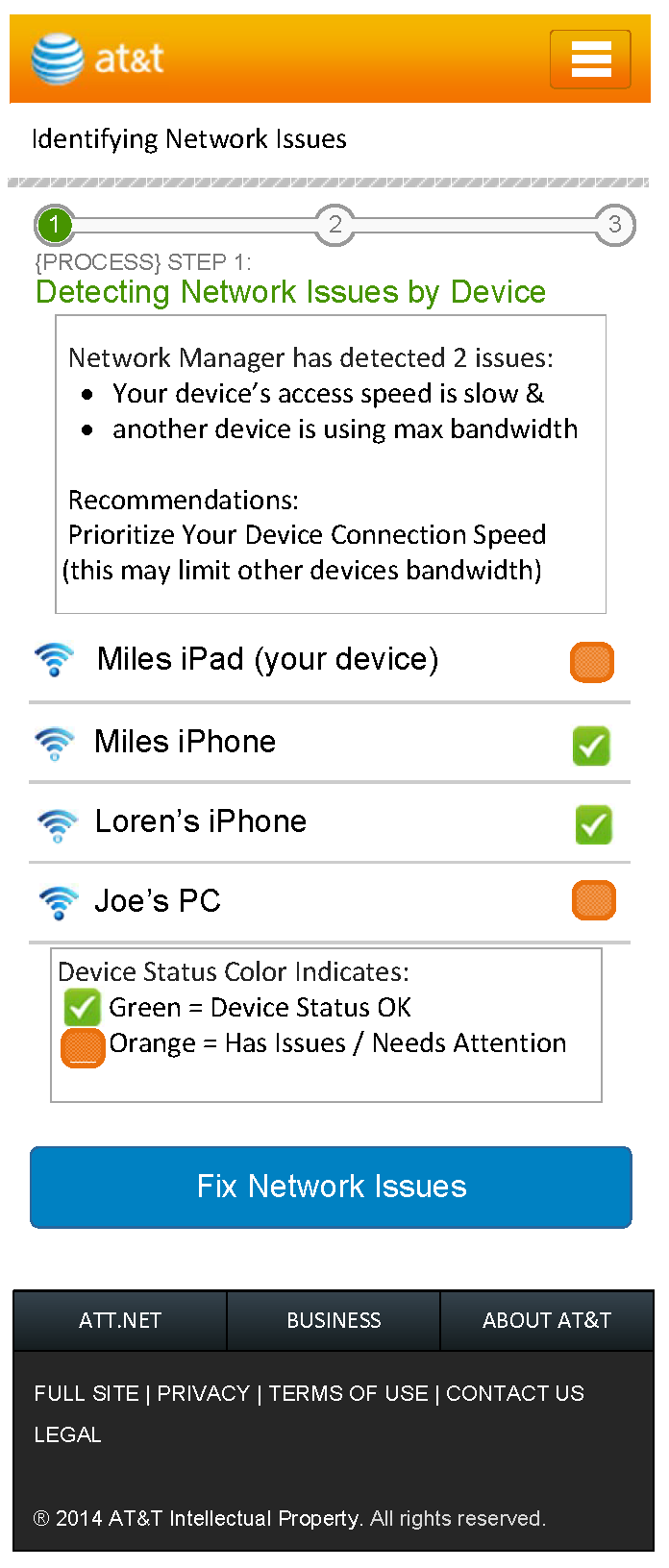Open About AT&T in the footer
This screenshot has width=669, height=1568.
(547, 1320)
